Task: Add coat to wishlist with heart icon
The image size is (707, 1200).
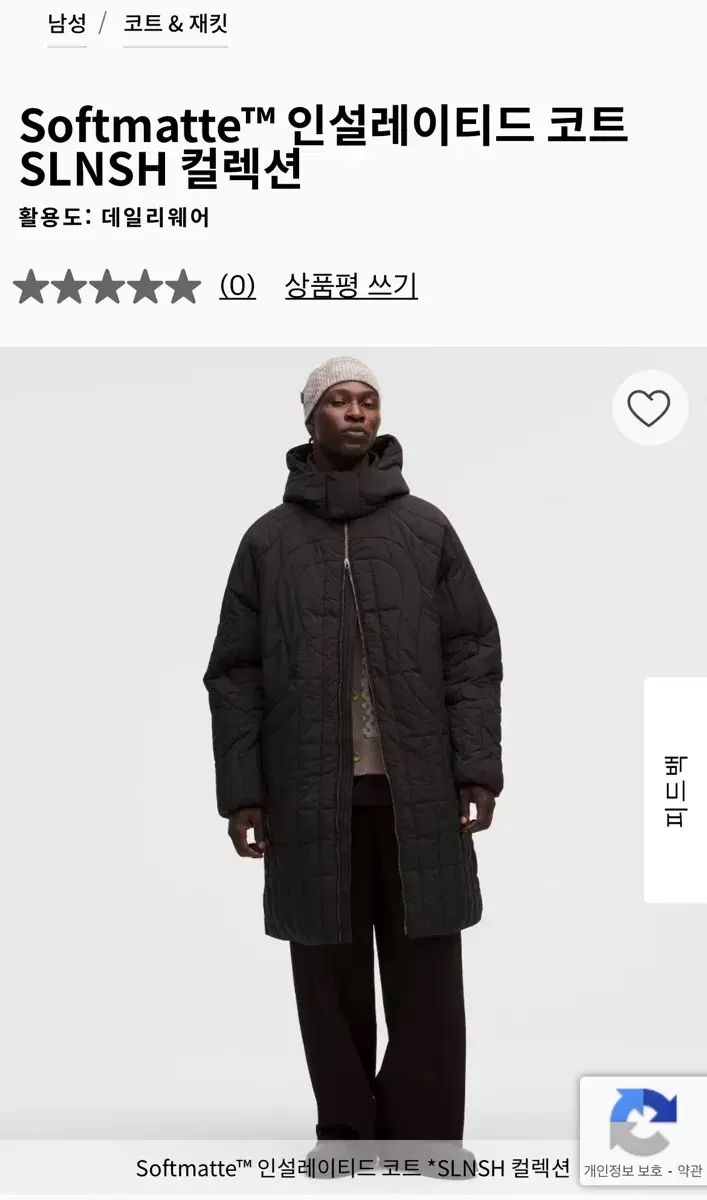Action: click(648, 408)
